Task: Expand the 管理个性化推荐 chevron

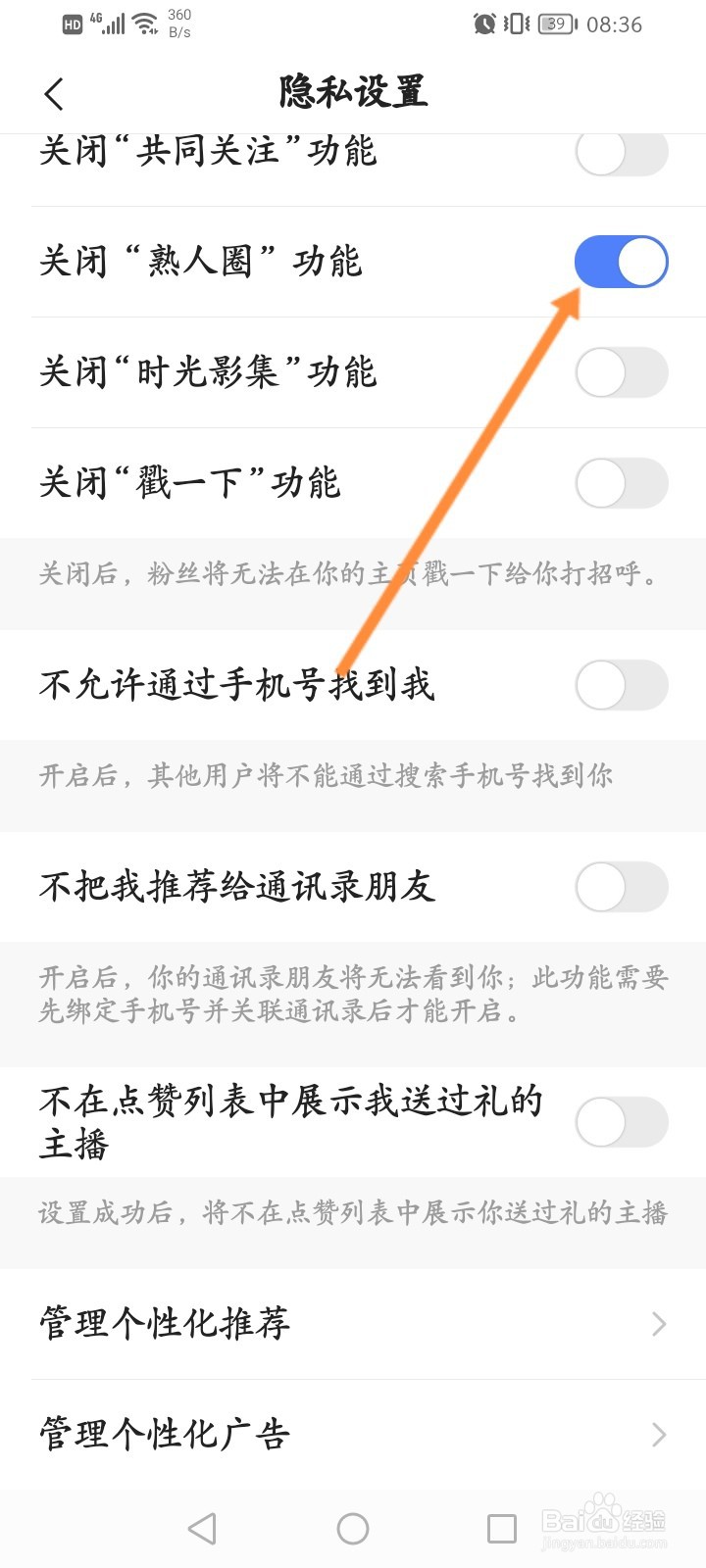Action: coord(659,1324)
